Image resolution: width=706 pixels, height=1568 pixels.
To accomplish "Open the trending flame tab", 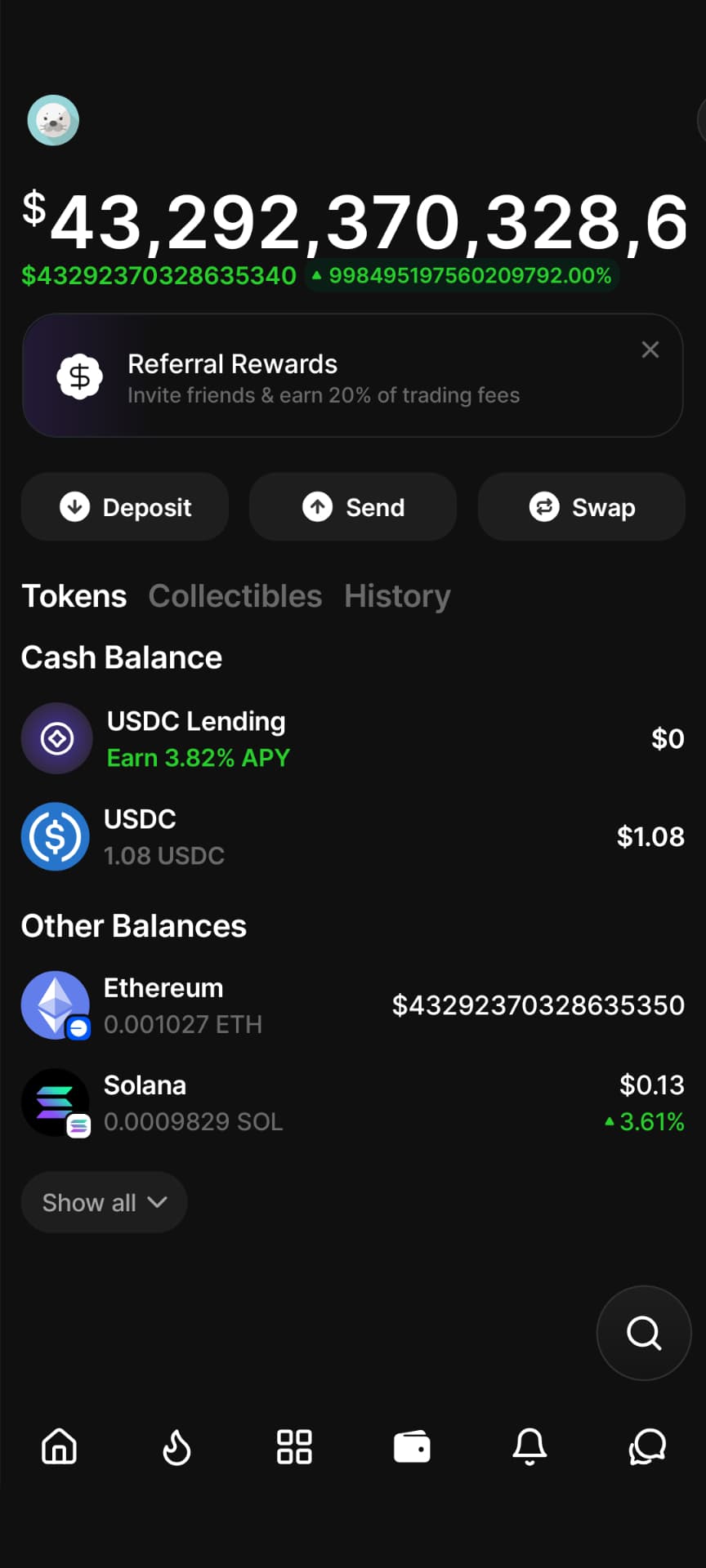I will (176, 1447).
